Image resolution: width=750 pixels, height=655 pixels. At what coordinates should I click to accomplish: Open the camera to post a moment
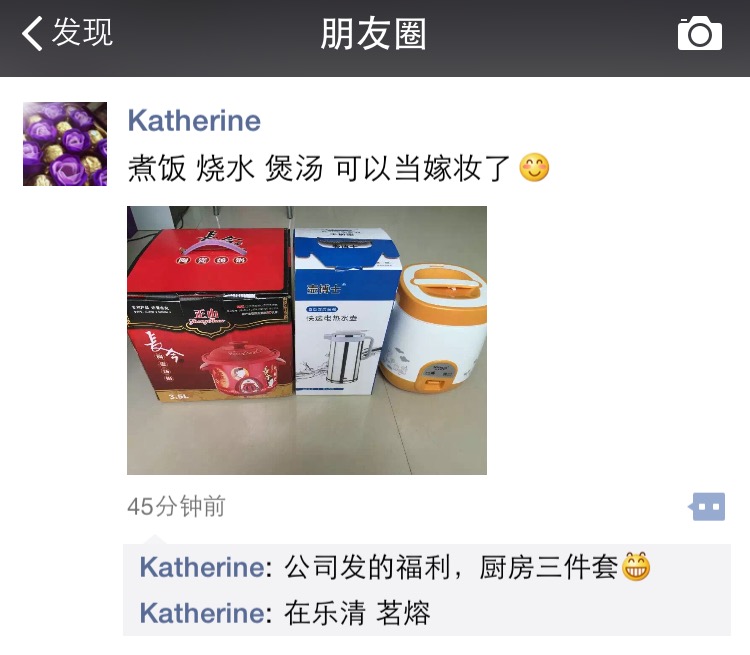tap(699, 34)
